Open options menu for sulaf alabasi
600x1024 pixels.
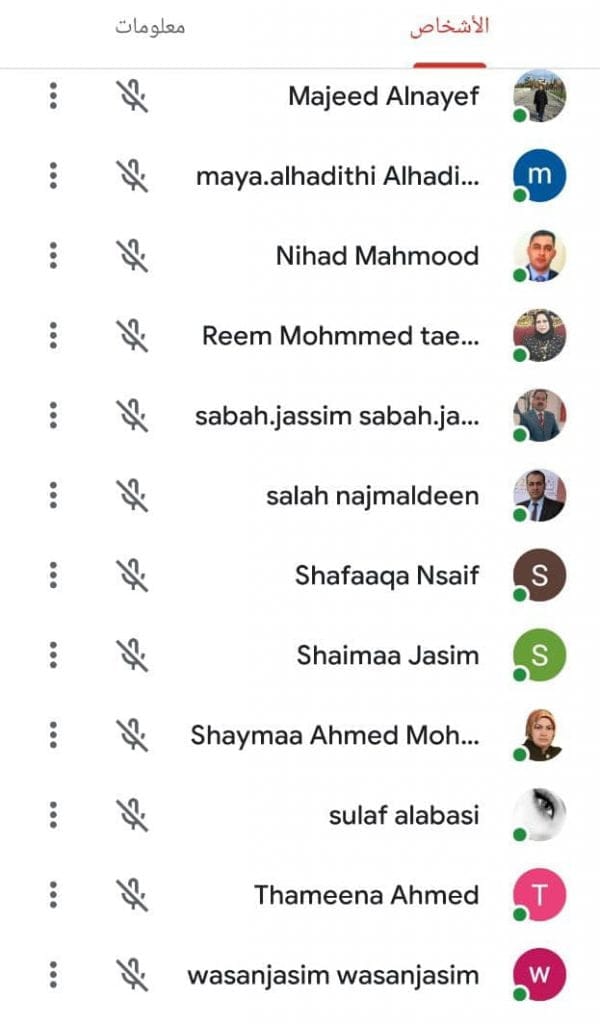(x=54, y=815)
